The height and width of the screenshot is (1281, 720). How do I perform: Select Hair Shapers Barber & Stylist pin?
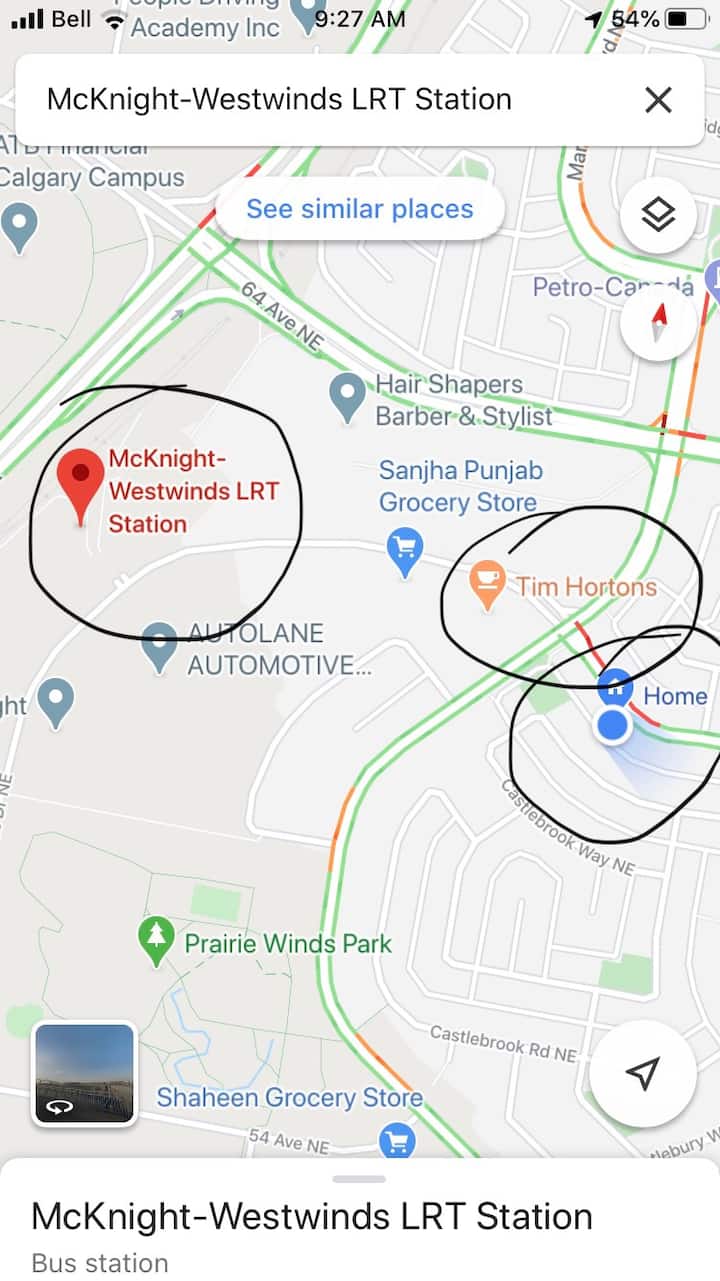[347, 396]
